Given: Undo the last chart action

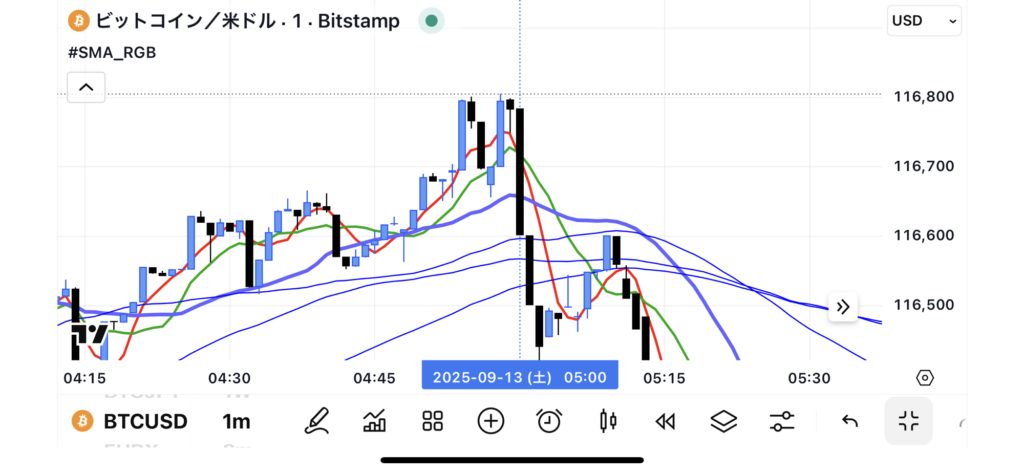Looking at the screenshot, I should click(849, 421).
